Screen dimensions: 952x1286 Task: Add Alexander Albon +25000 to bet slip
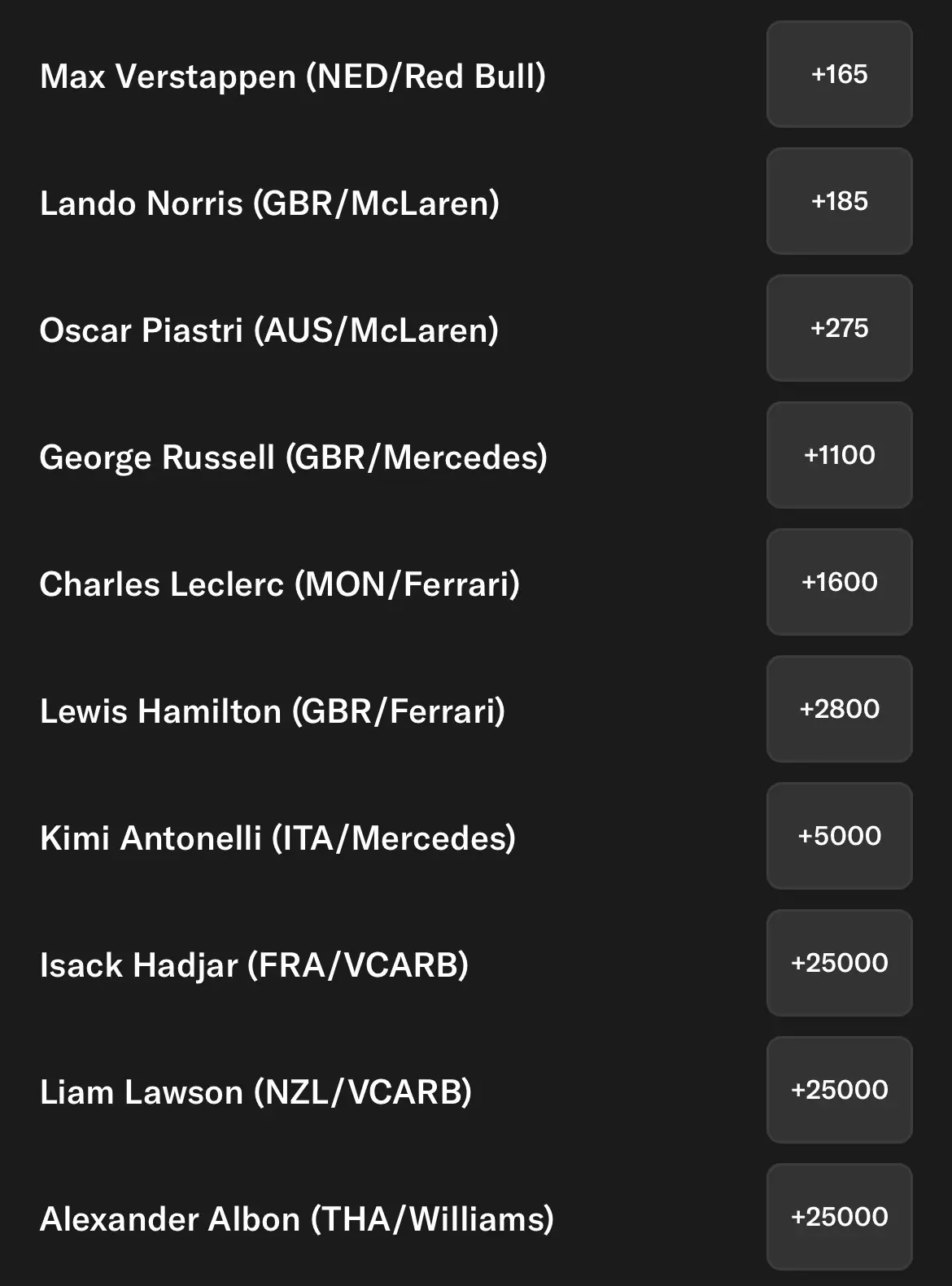pyautogui.click(x=839, y=1217)
